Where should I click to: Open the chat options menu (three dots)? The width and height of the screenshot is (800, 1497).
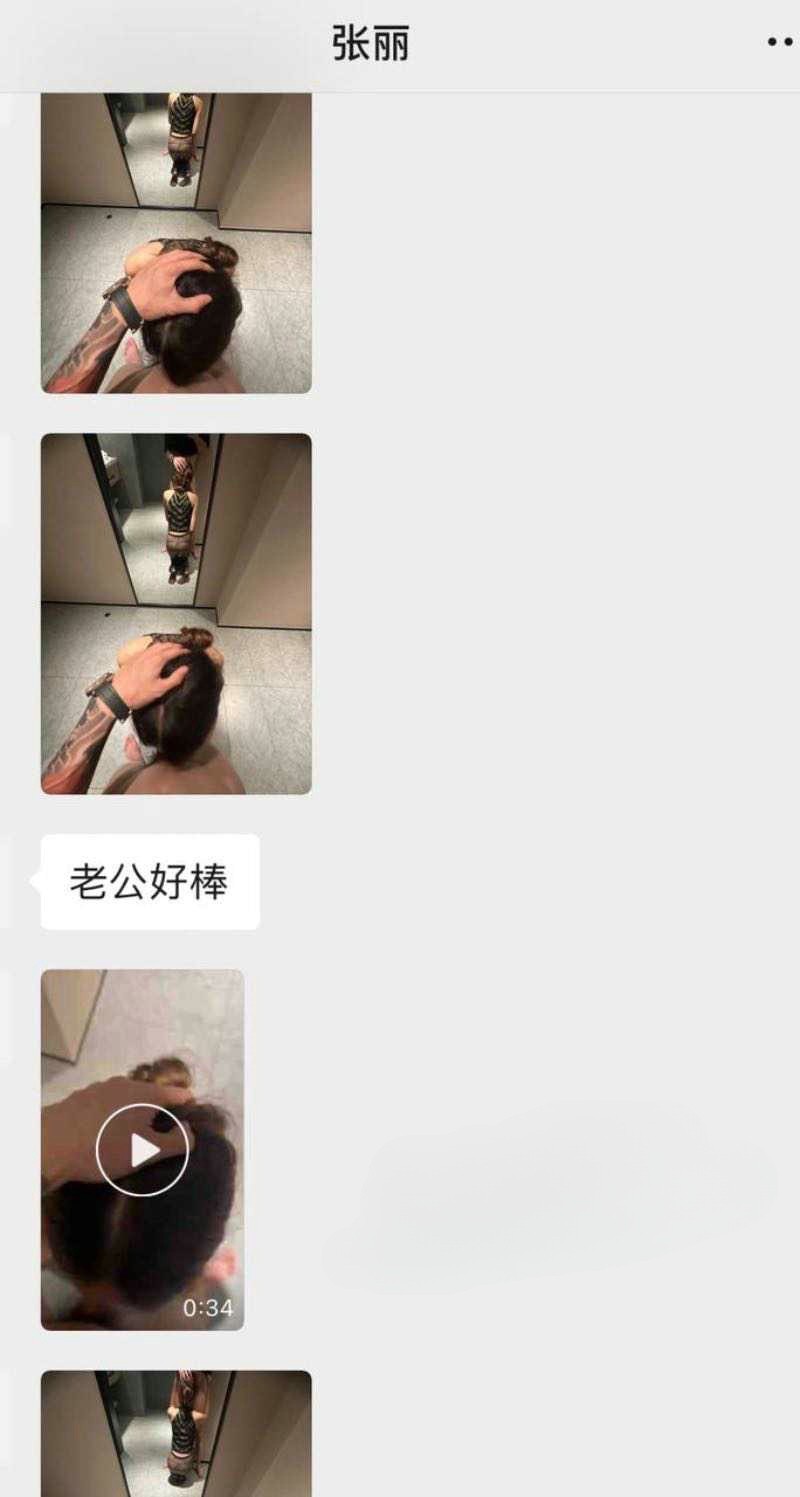[780, 42]
